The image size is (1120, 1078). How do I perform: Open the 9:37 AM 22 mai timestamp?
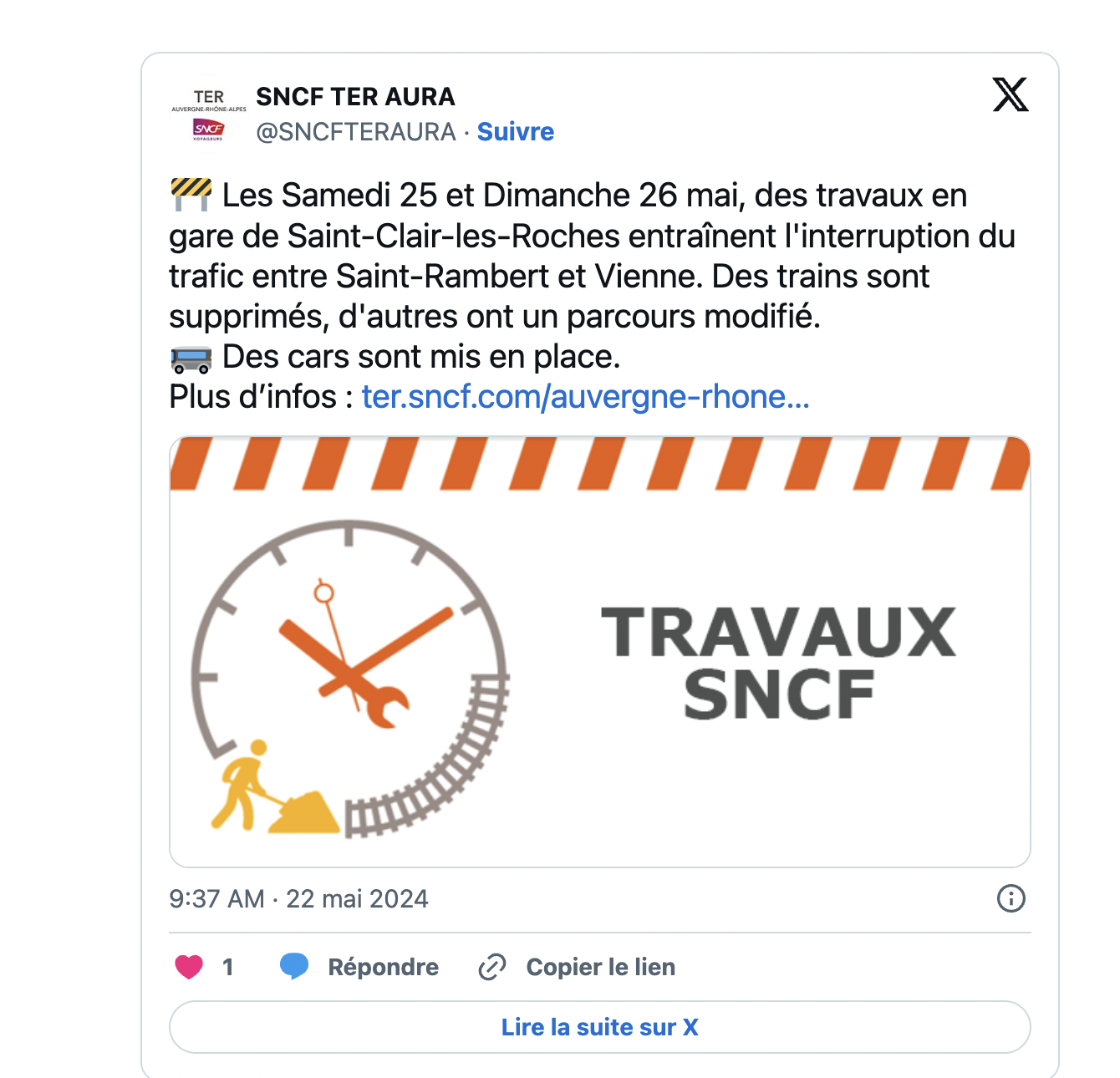pyautogui.click(x=298, y=899)
